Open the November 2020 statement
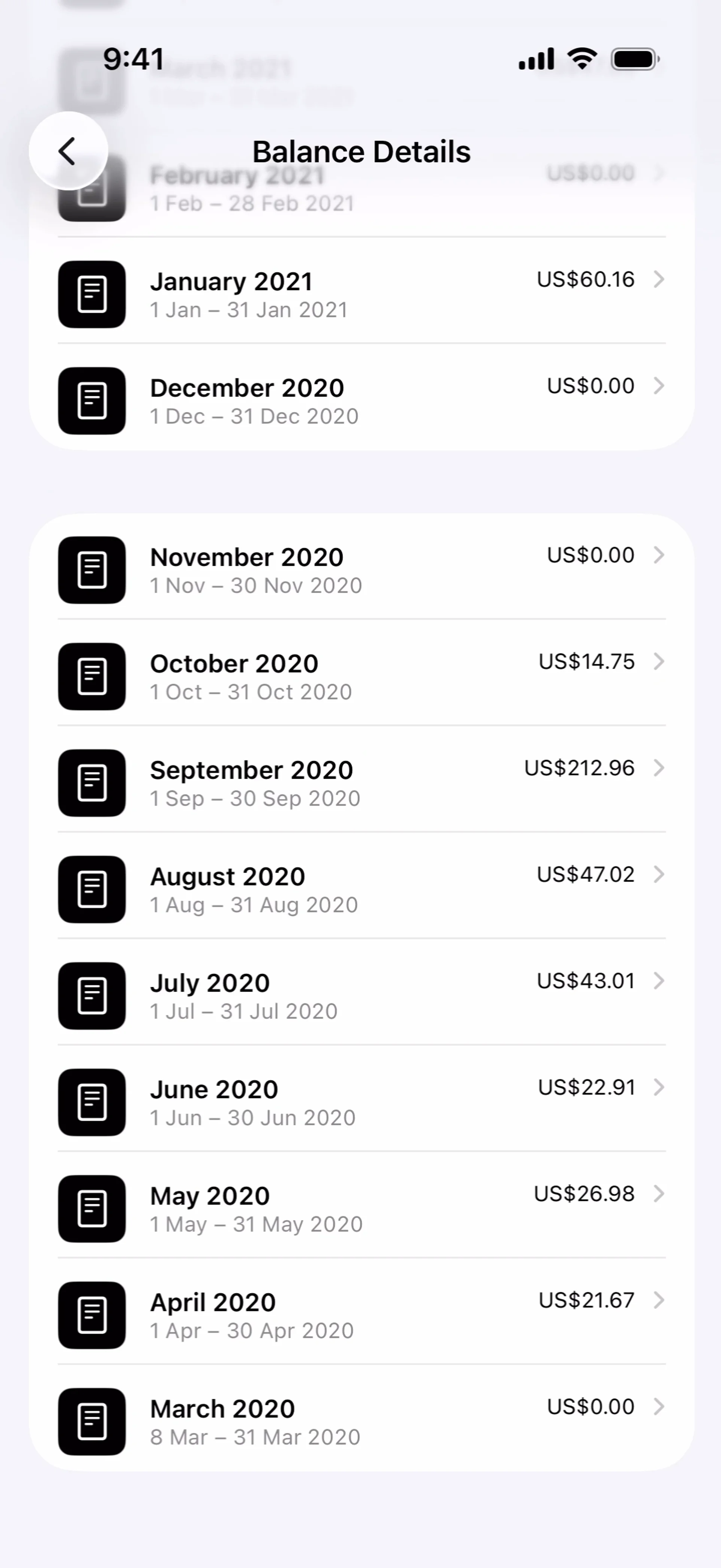Image resolution: width=721 pixels, height=1568 pixels. coord(361,570)
